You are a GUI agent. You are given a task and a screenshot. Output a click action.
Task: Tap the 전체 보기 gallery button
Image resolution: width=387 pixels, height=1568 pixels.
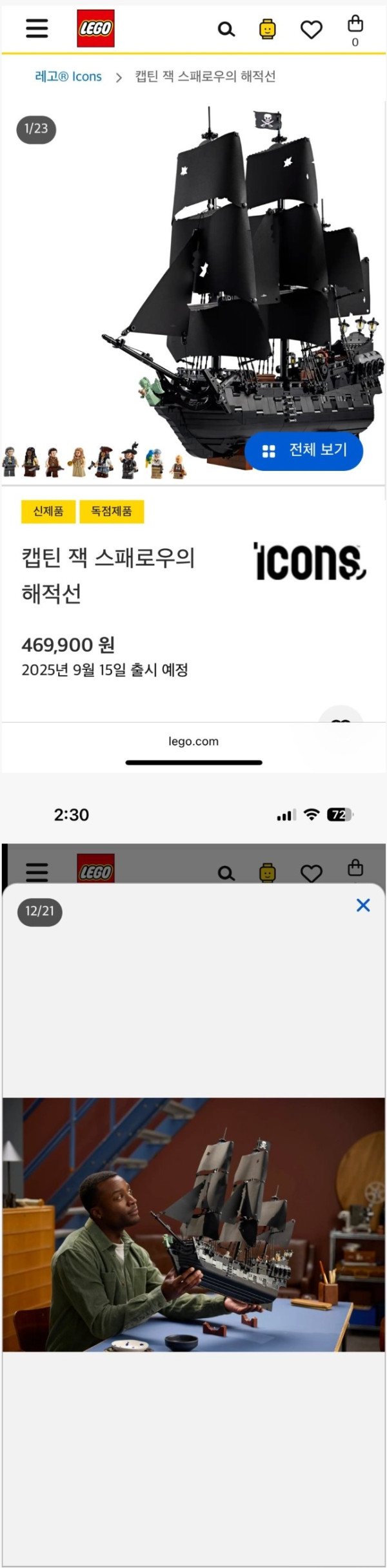click(x=304, y=450)
